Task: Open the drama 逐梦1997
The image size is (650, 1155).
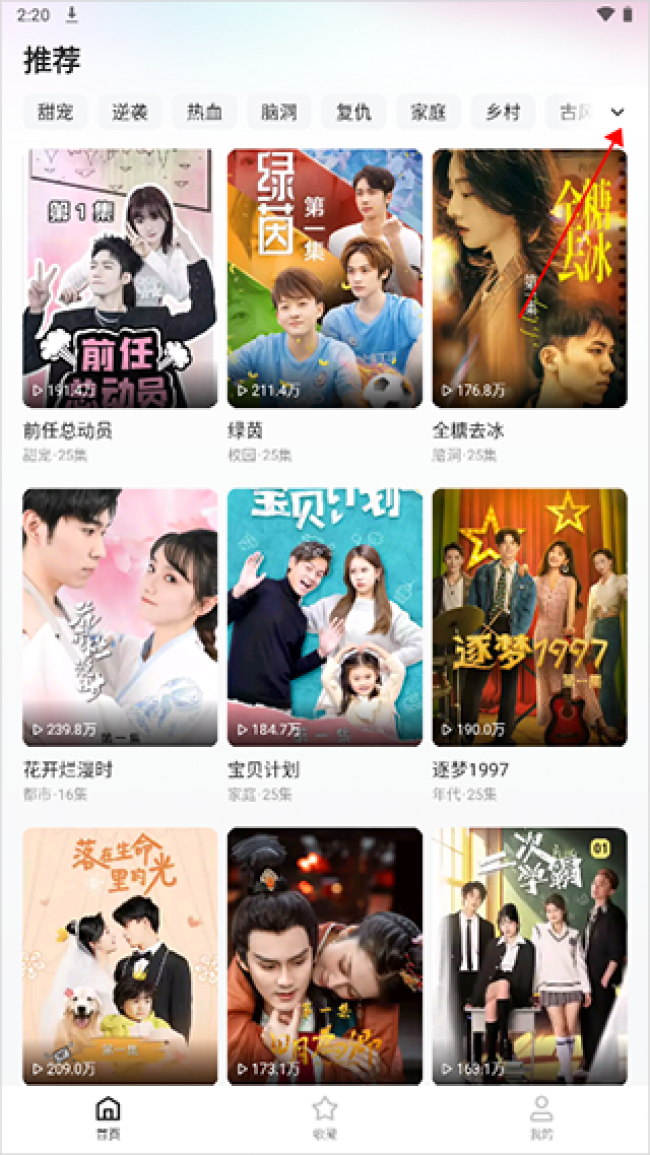Action: tap(530, 617)
